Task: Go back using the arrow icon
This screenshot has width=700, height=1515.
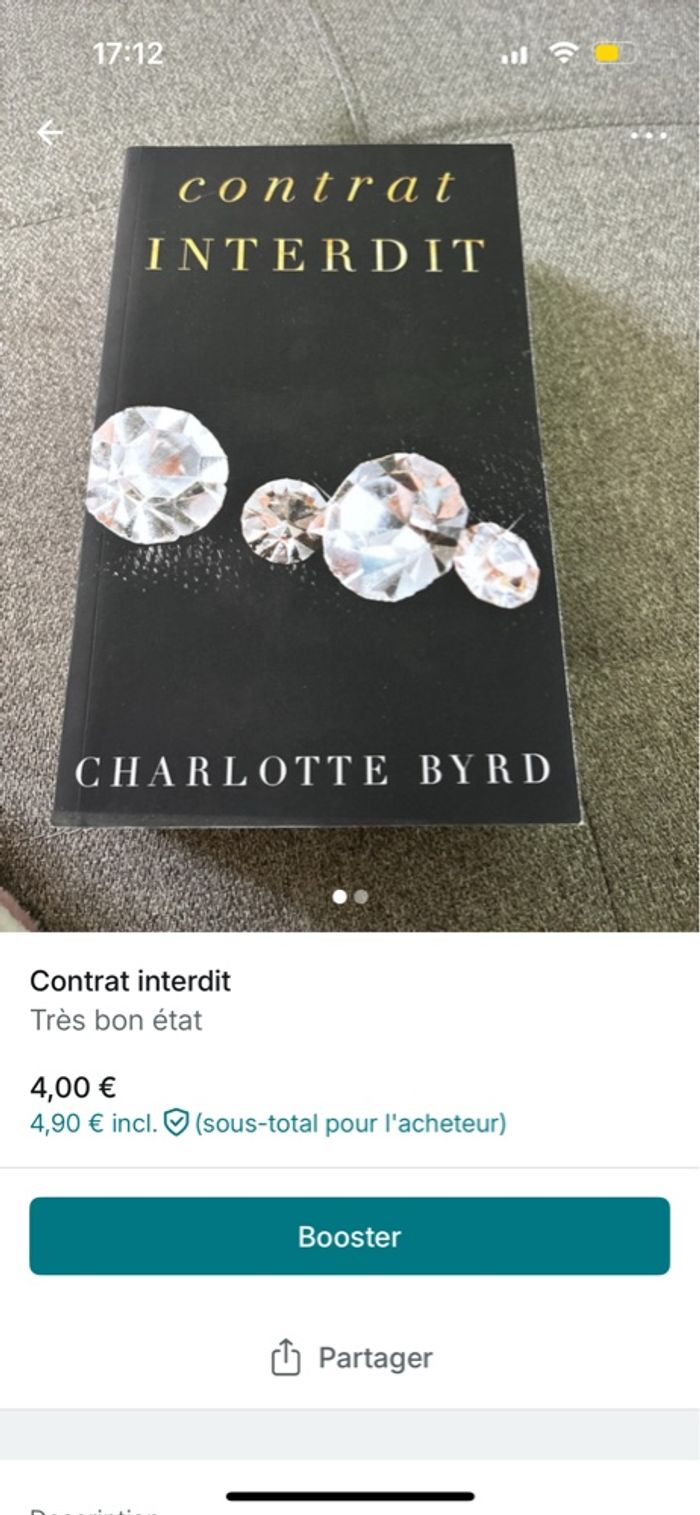Action: (50, 133)
